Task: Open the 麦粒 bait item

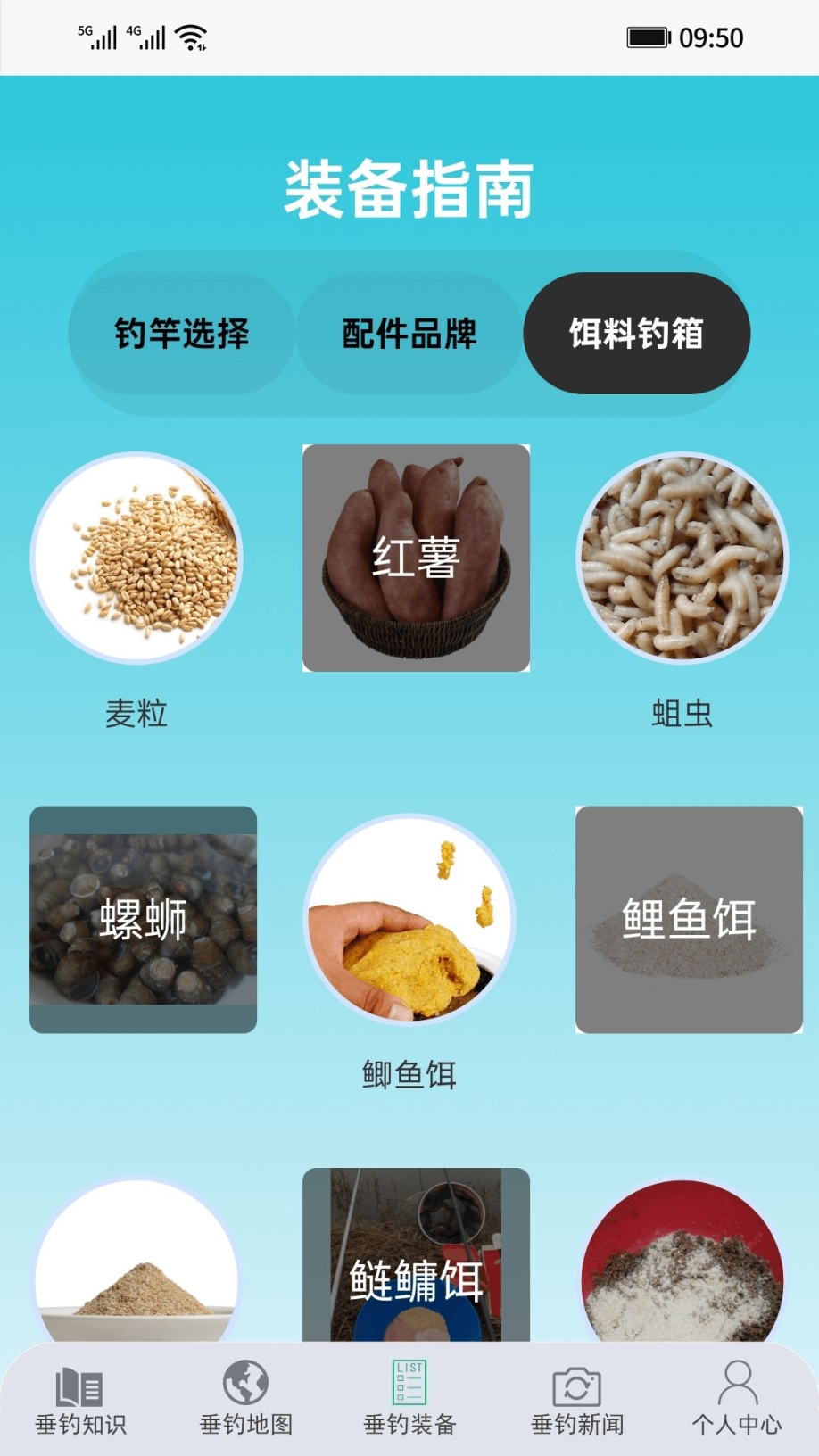Action: (136, 558)
